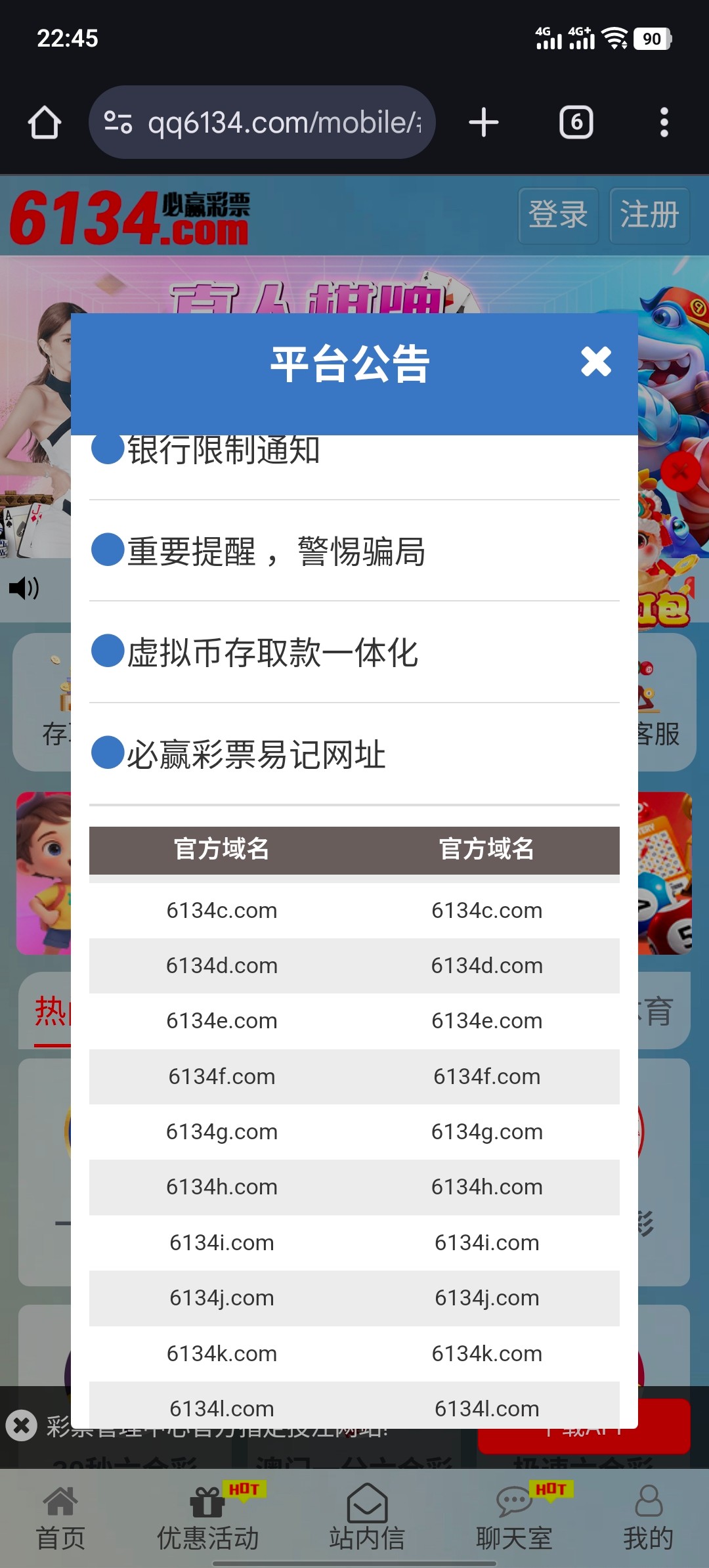Open the browser tab switcher
This screenshot has height=1568, width=709.
pyautogui.click(x=576, y=123)
